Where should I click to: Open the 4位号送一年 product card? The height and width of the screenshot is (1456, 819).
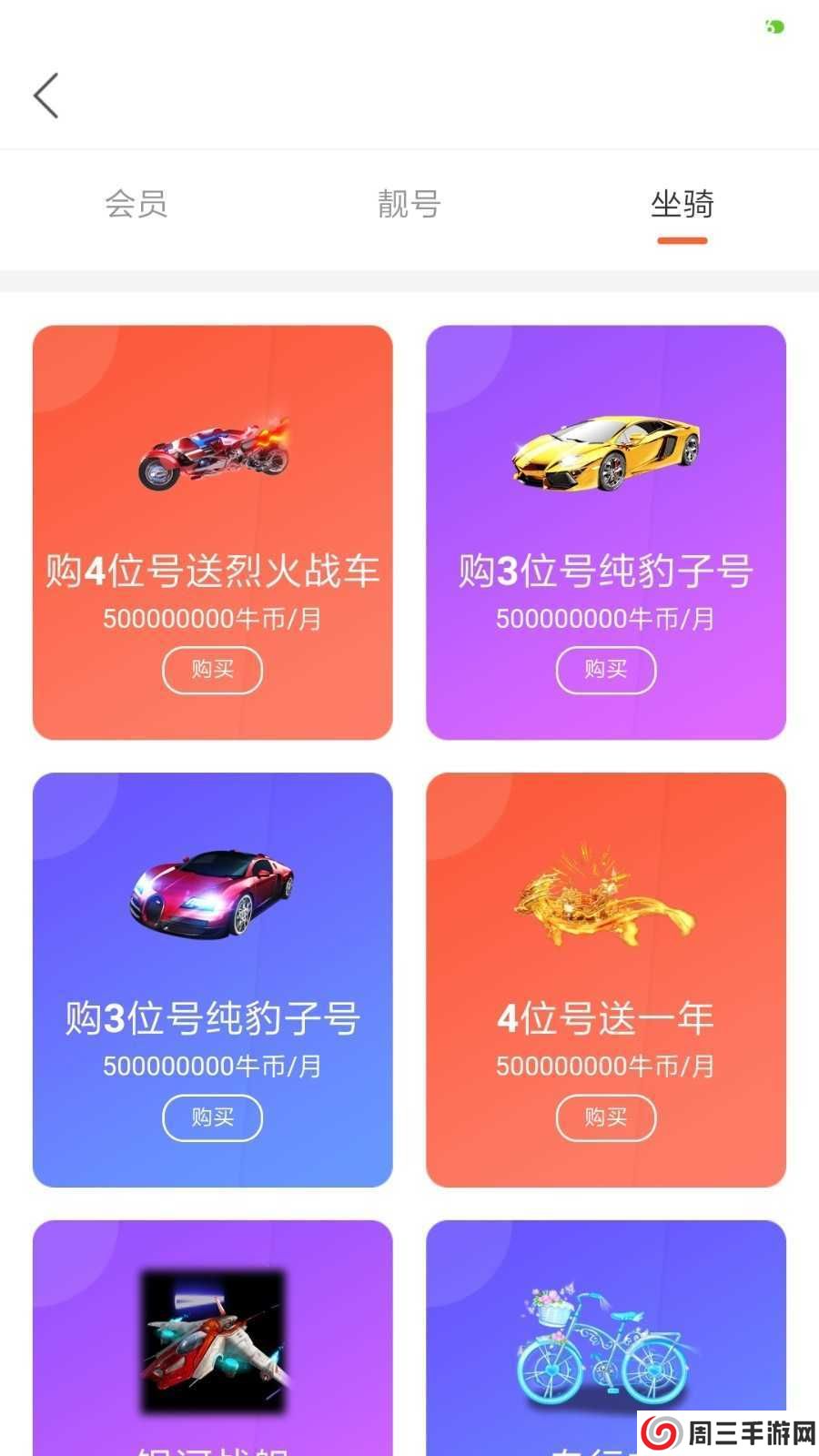pos(605,978)
